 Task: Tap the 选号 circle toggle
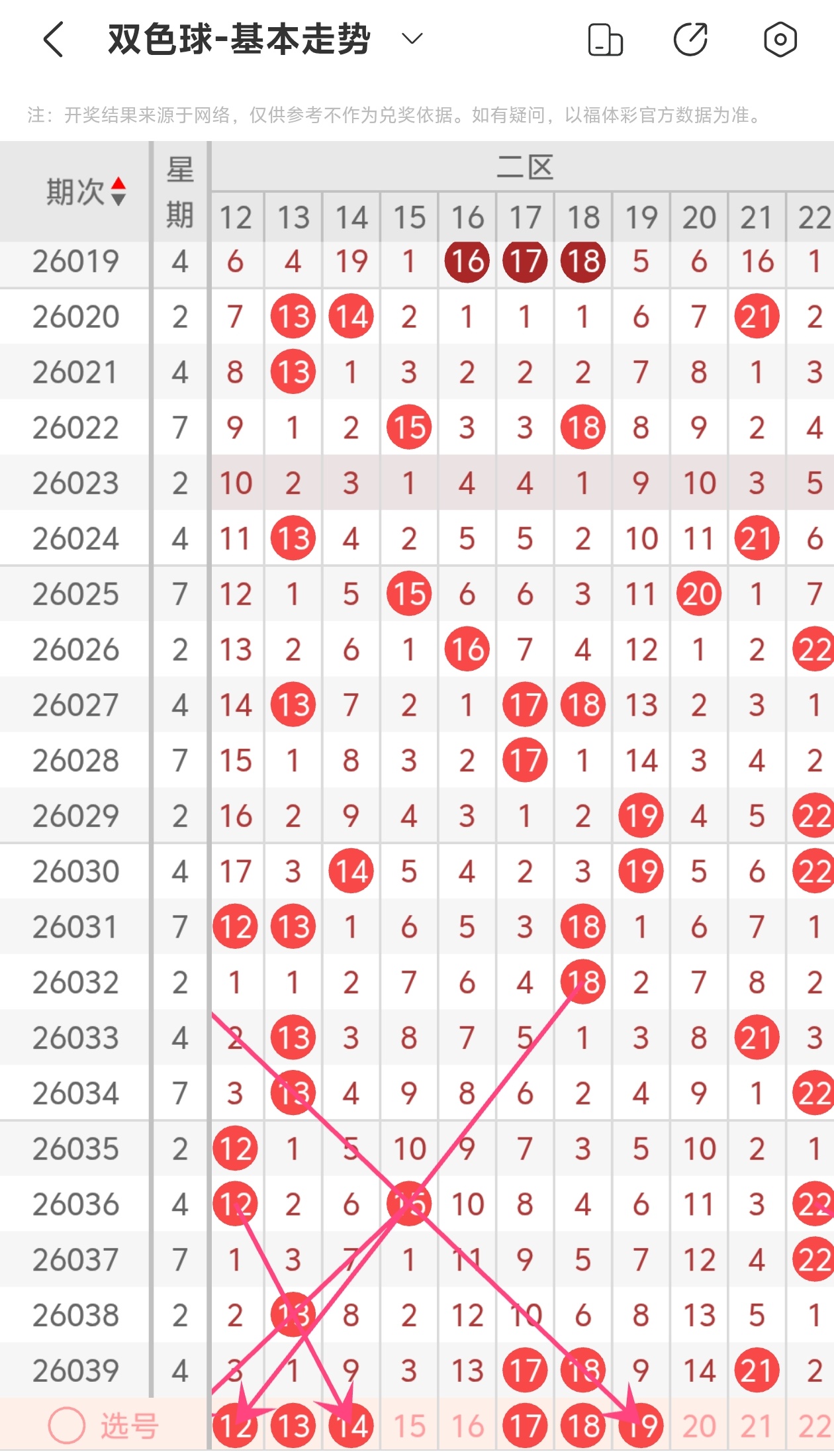point(67,1425)
